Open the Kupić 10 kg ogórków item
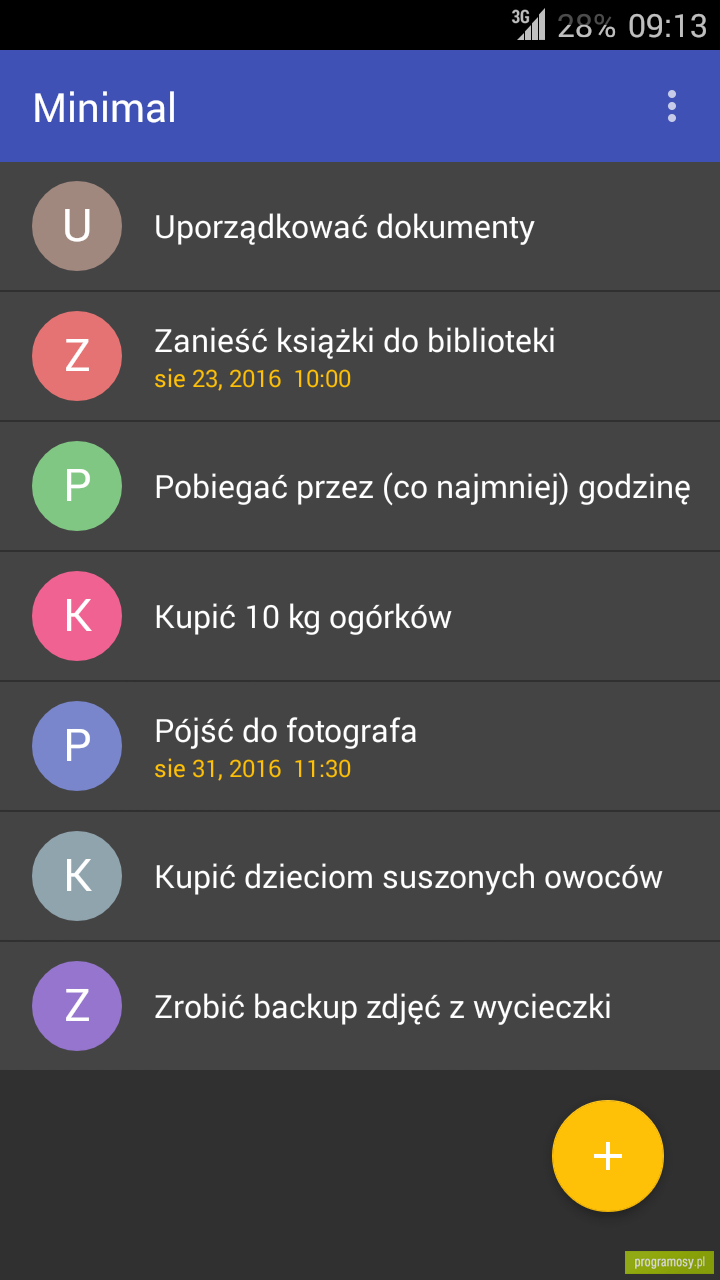The image size is (720, 1280). click(x=360, y=616)
